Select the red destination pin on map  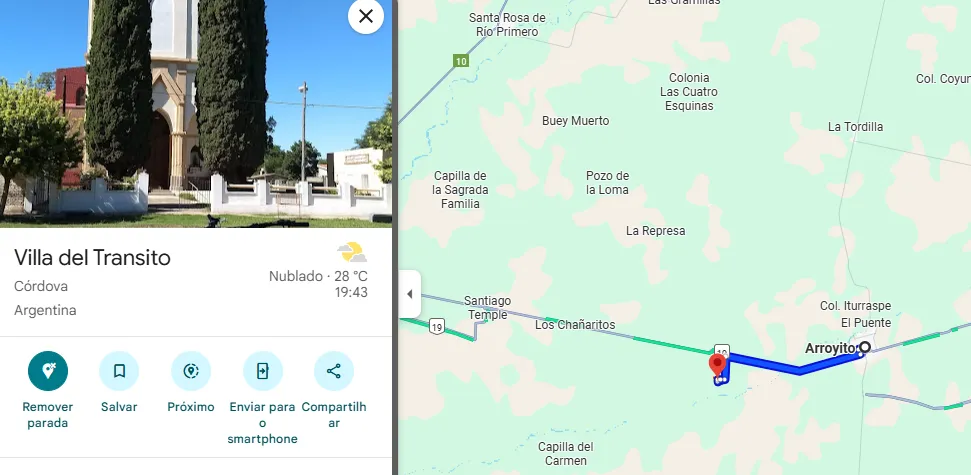coord(718,363)
